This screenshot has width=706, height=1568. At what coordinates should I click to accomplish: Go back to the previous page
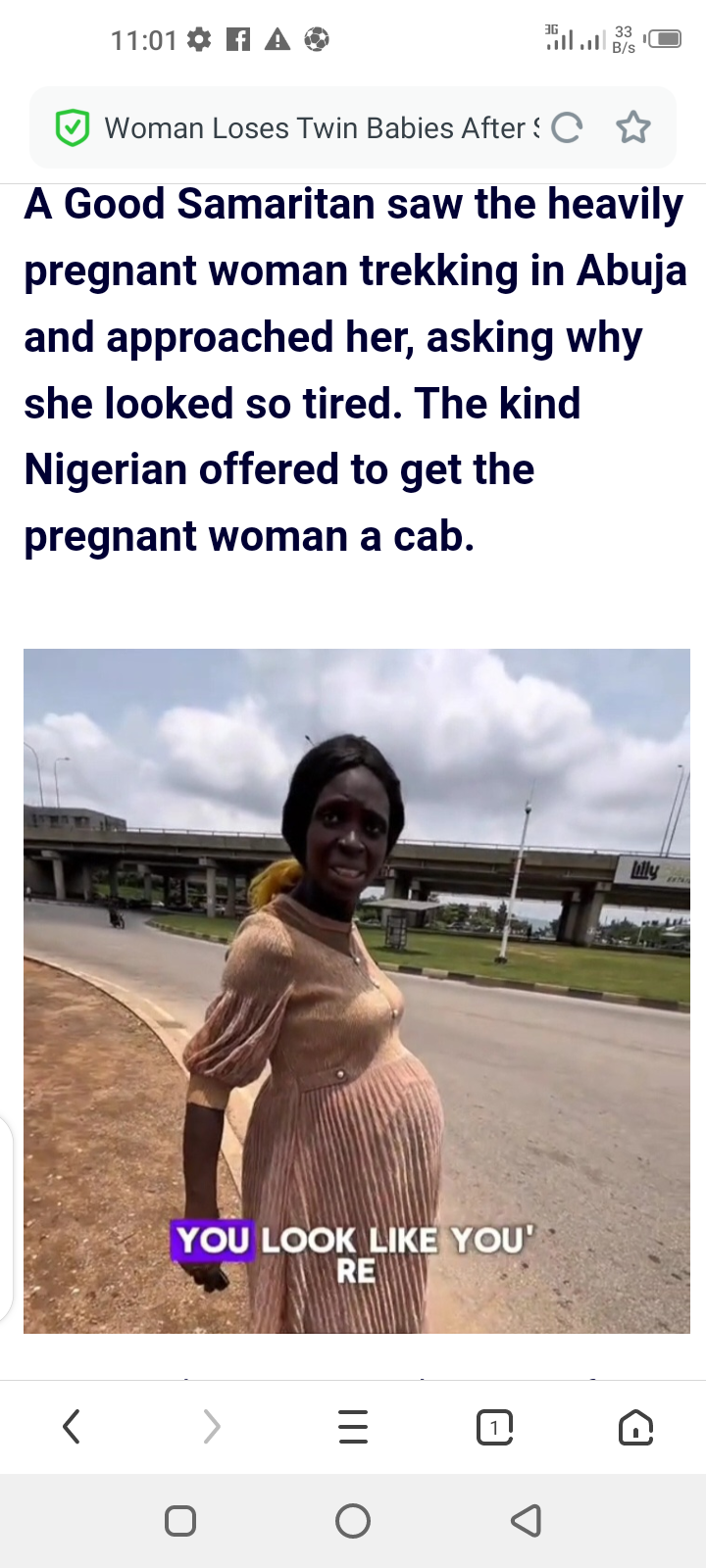tap(71, 1427)
